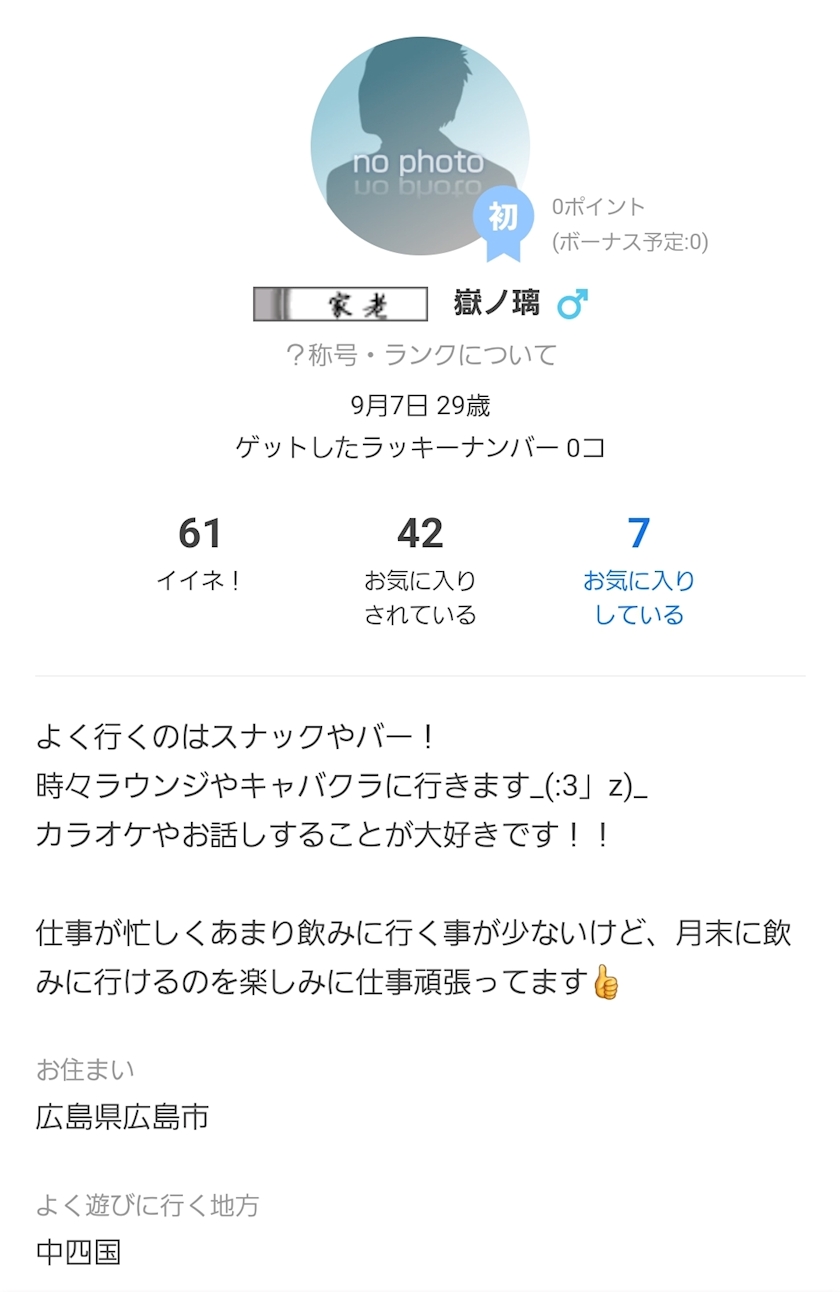Open the list of 7 お気に入りしている
840x1292 pixels.
tap(639, 570)
